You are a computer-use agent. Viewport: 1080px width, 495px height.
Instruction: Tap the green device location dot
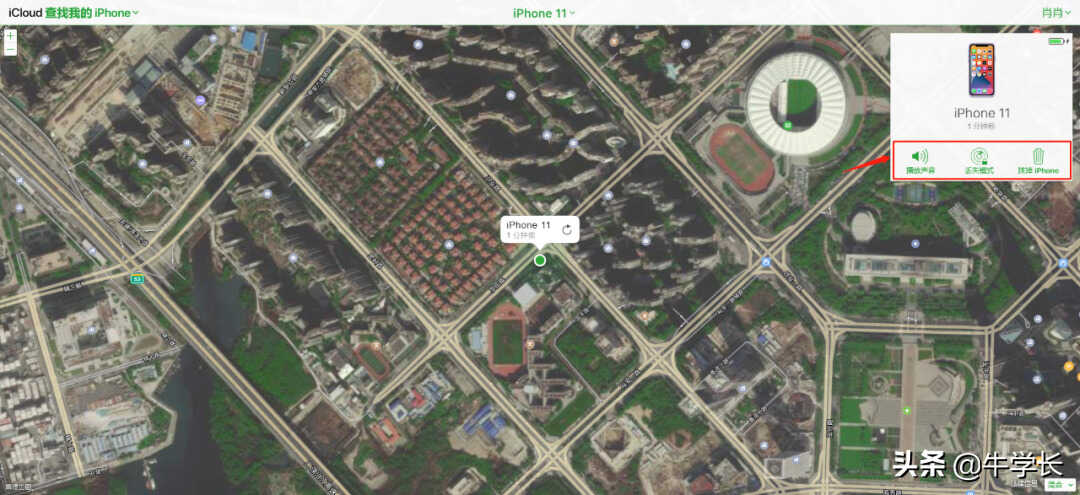(540, 260)
